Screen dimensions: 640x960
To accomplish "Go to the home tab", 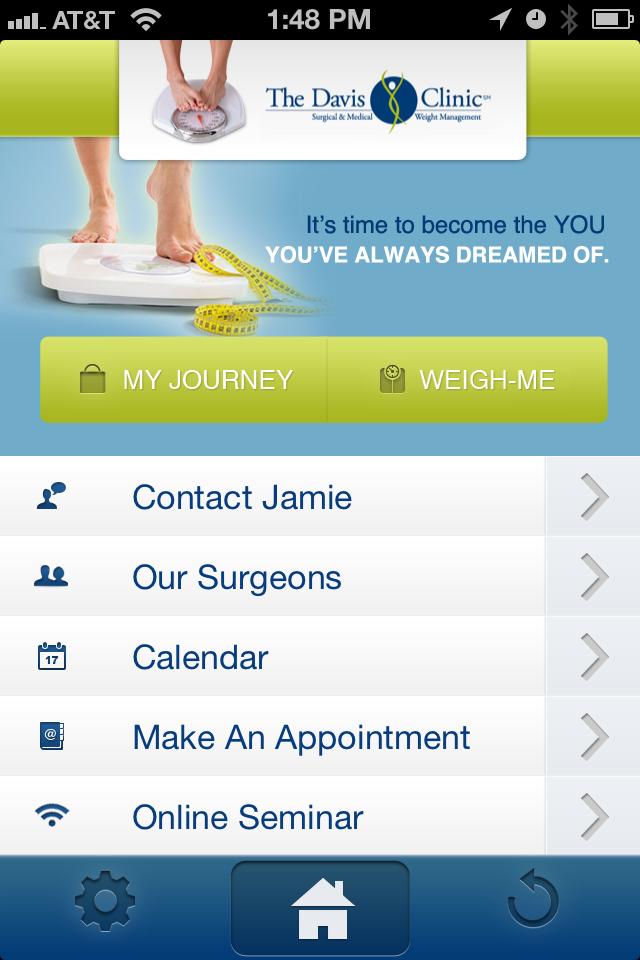I will tap(320, 908).
